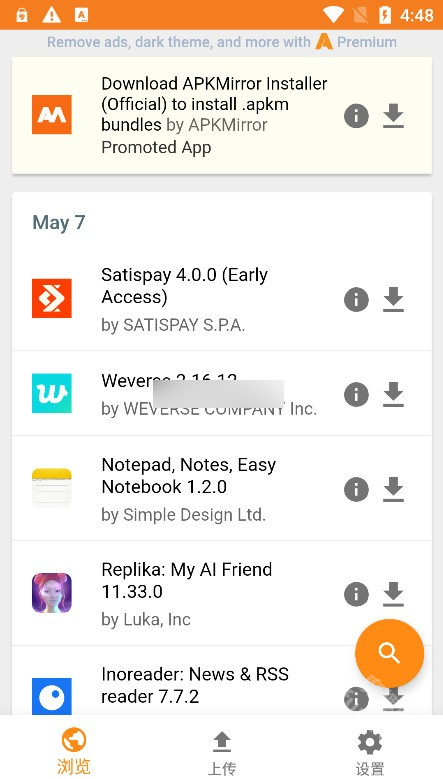Open the Premium upgrade banner link
The width and height of the screenshot is (443, 779).
tap(222, 42)
